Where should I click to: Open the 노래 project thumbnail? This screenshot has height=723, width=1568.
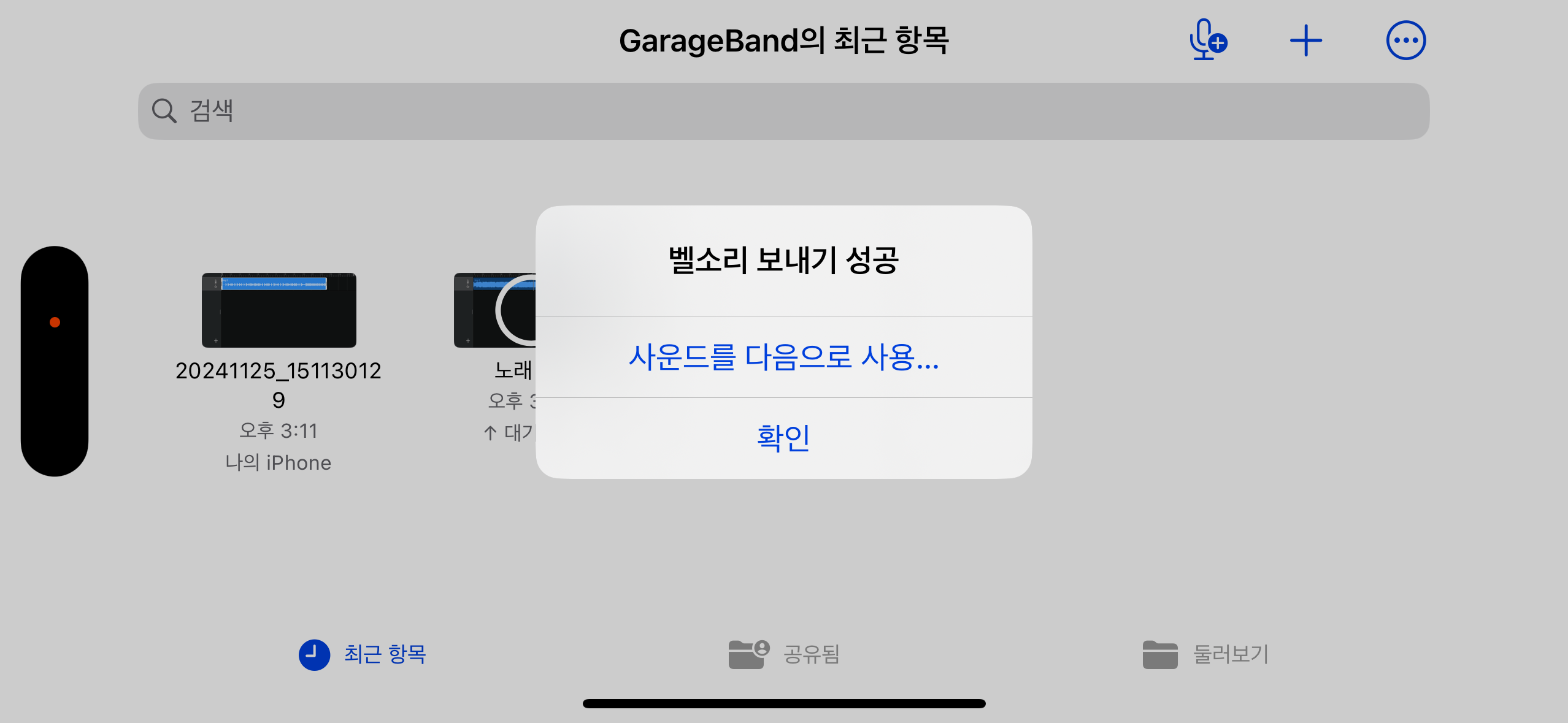pyautogui.click(x=494, y=310)
